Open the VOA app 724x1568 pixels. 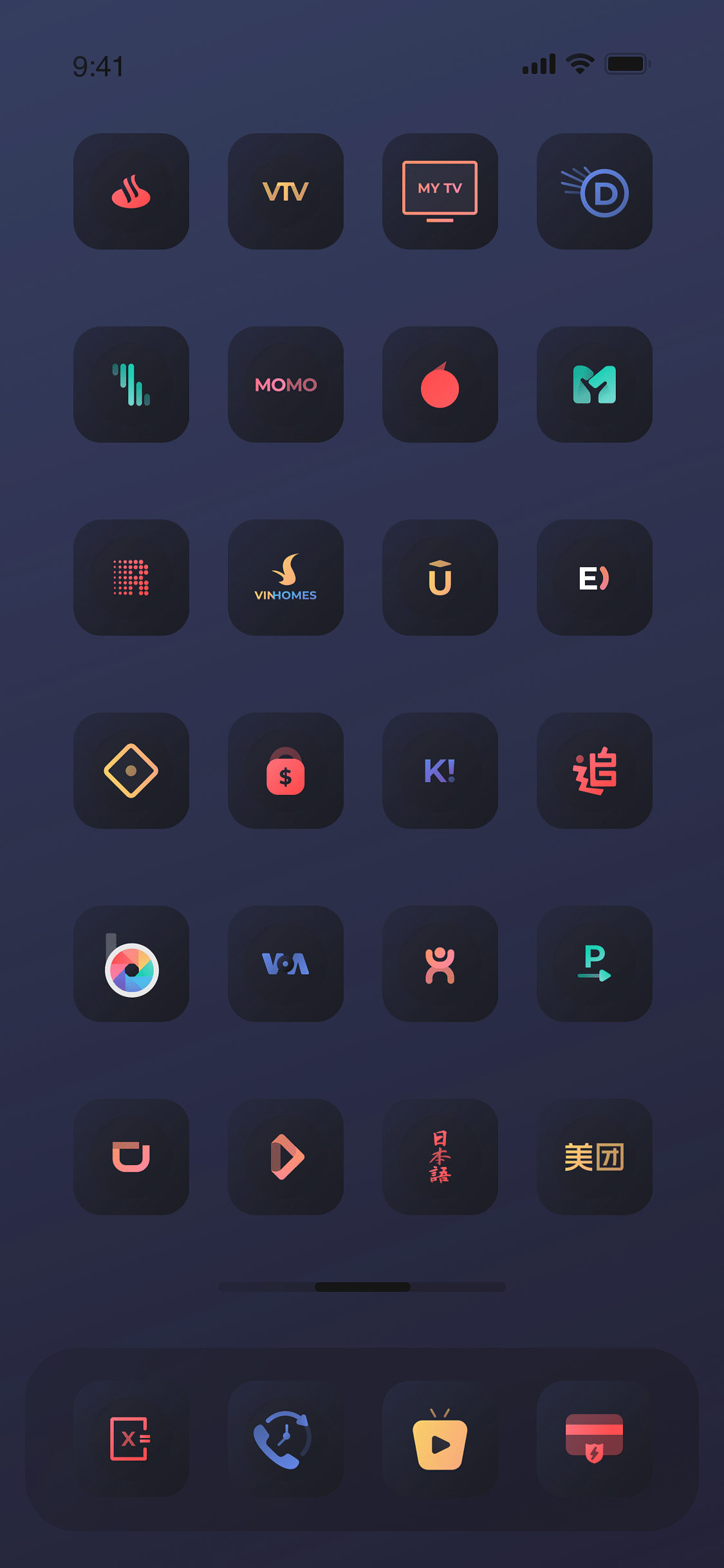(x=286, y=964)
